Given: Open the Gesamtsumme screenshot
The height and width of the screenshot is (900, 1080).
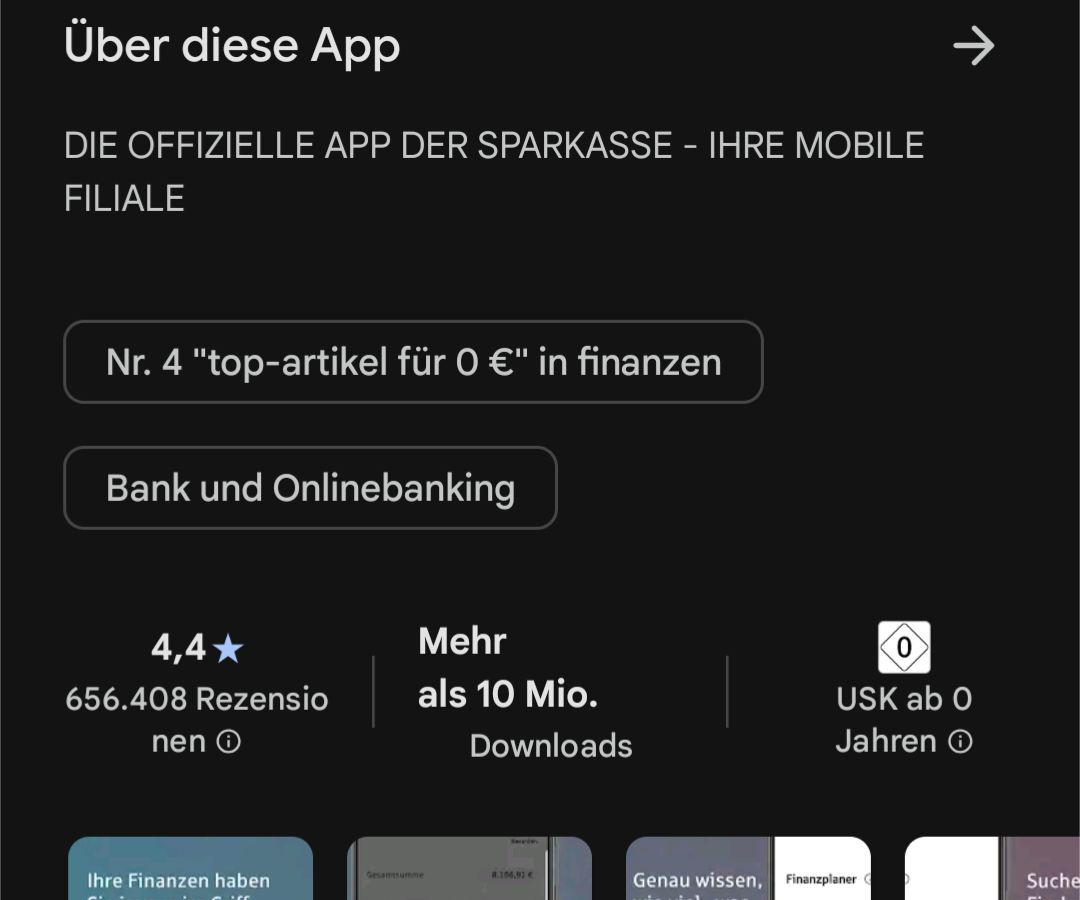Looking at the screenshot, I should pyautogui.click(x=469, y=870).
